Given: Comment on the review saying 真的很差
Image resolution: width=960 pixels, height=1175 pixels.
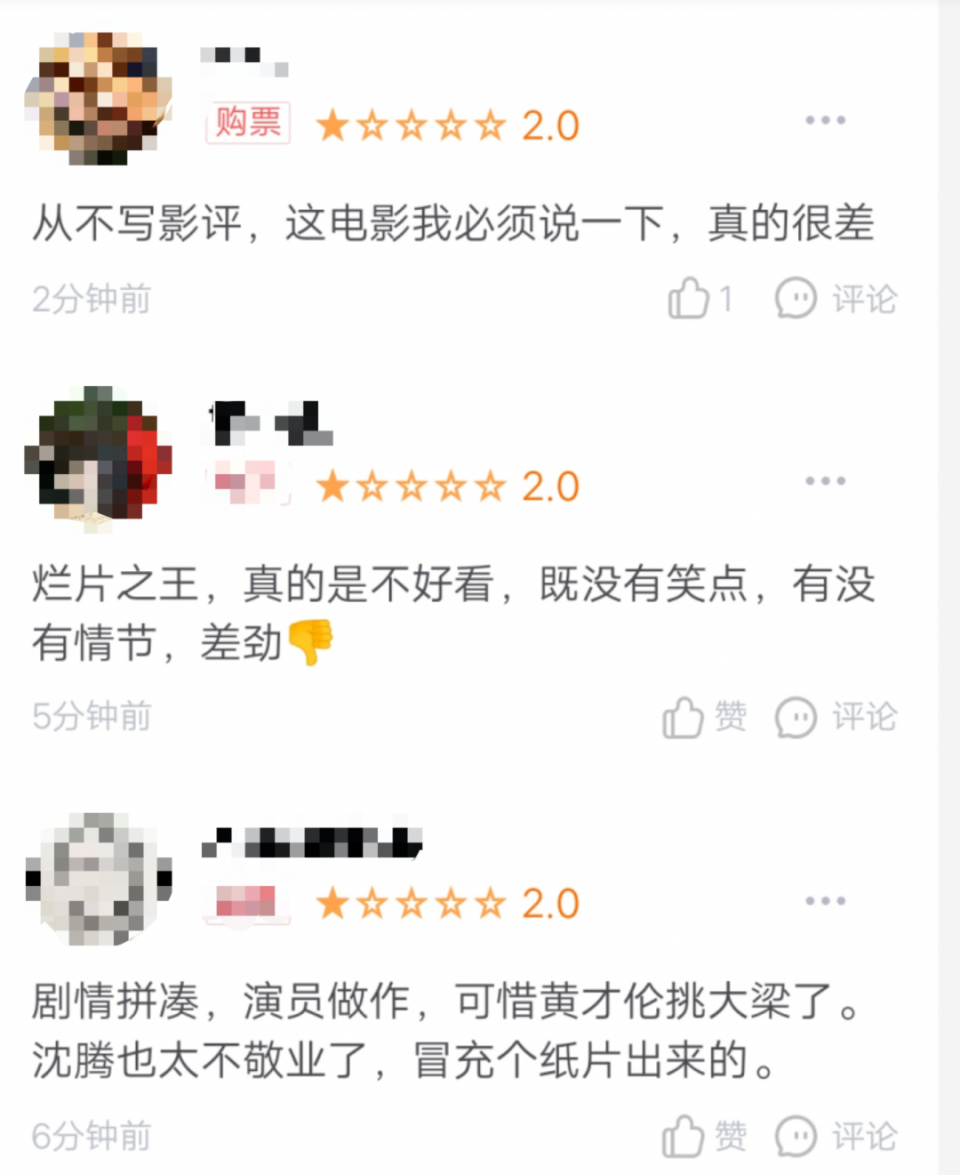Looking at the screenshot, I should click(836, 298).
